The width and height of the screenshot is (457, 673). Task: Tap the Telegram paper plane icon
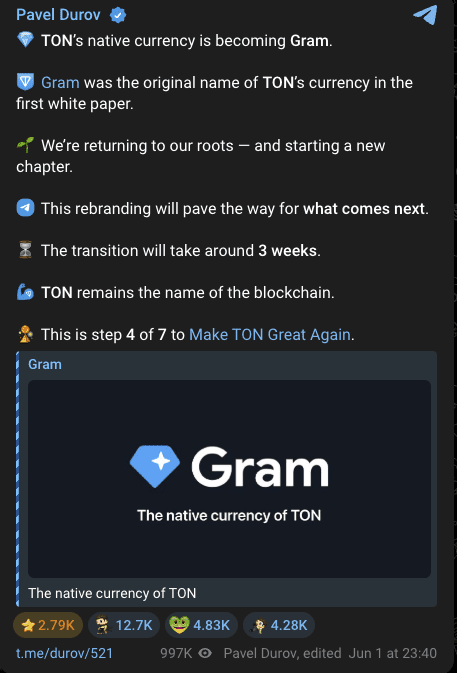[425, 15]
